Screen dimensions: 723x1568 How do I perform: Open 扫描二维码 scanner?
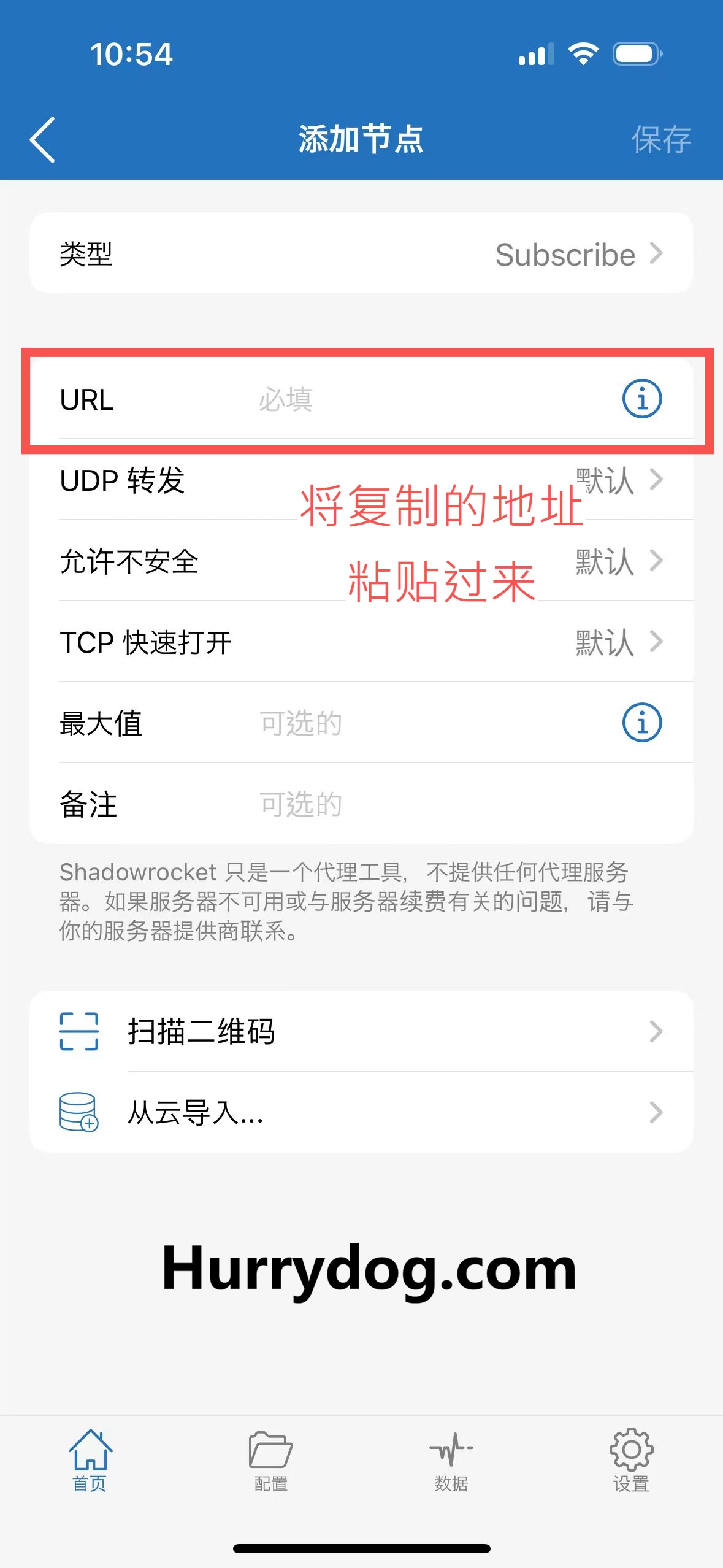362,1031
